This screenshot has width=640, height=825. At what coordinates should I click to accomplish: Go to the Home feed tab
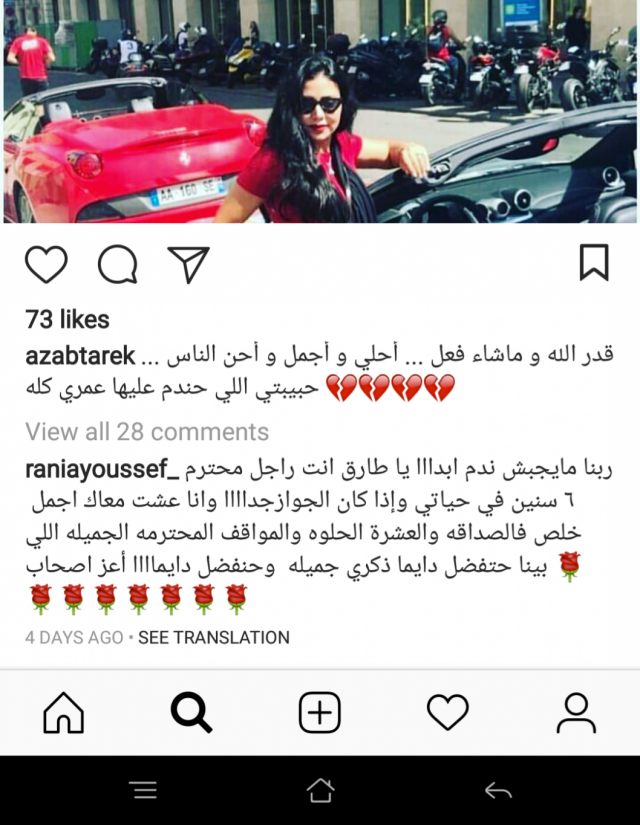(64, 713)
